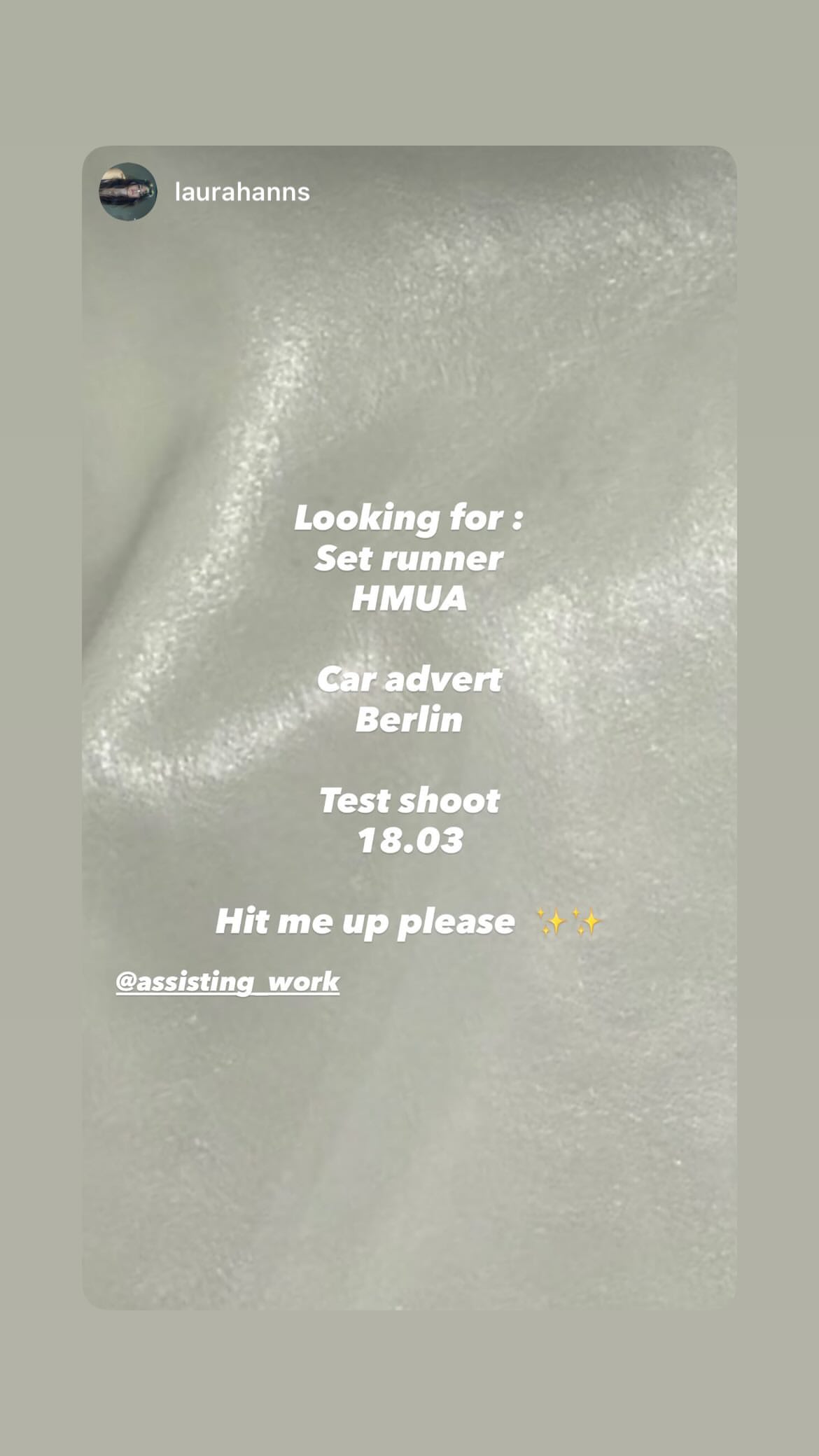Screen dimensions: 819x1456
Task: Click the center of the story card
Action: pyautogui.click(x=409, y=728)
